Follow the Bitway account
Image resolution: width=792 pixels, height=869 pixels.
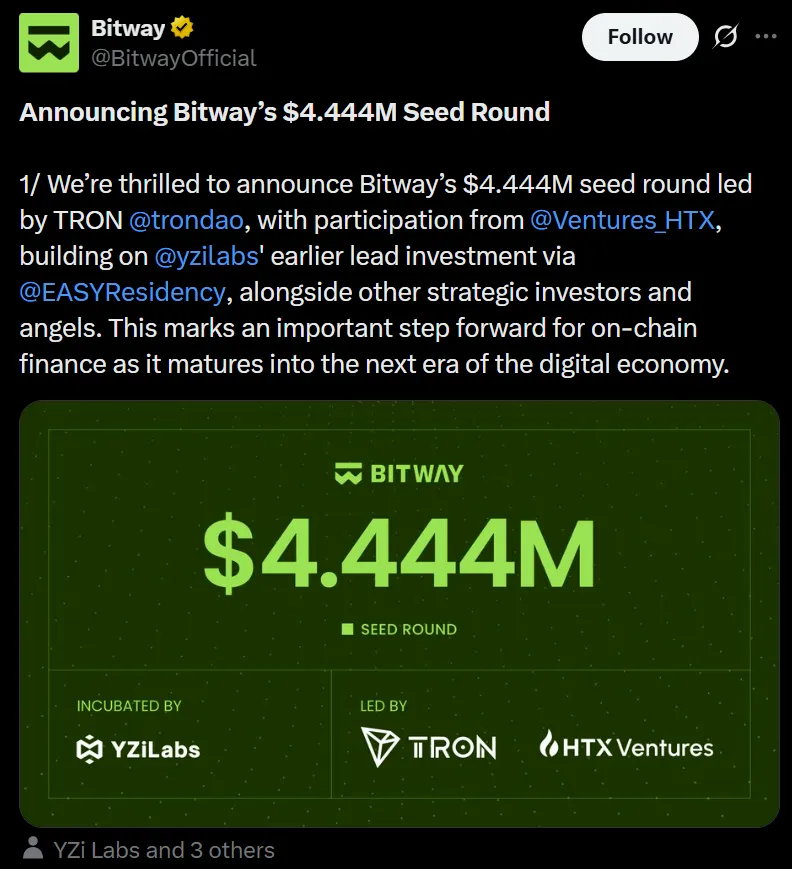(x=640, y=37)
